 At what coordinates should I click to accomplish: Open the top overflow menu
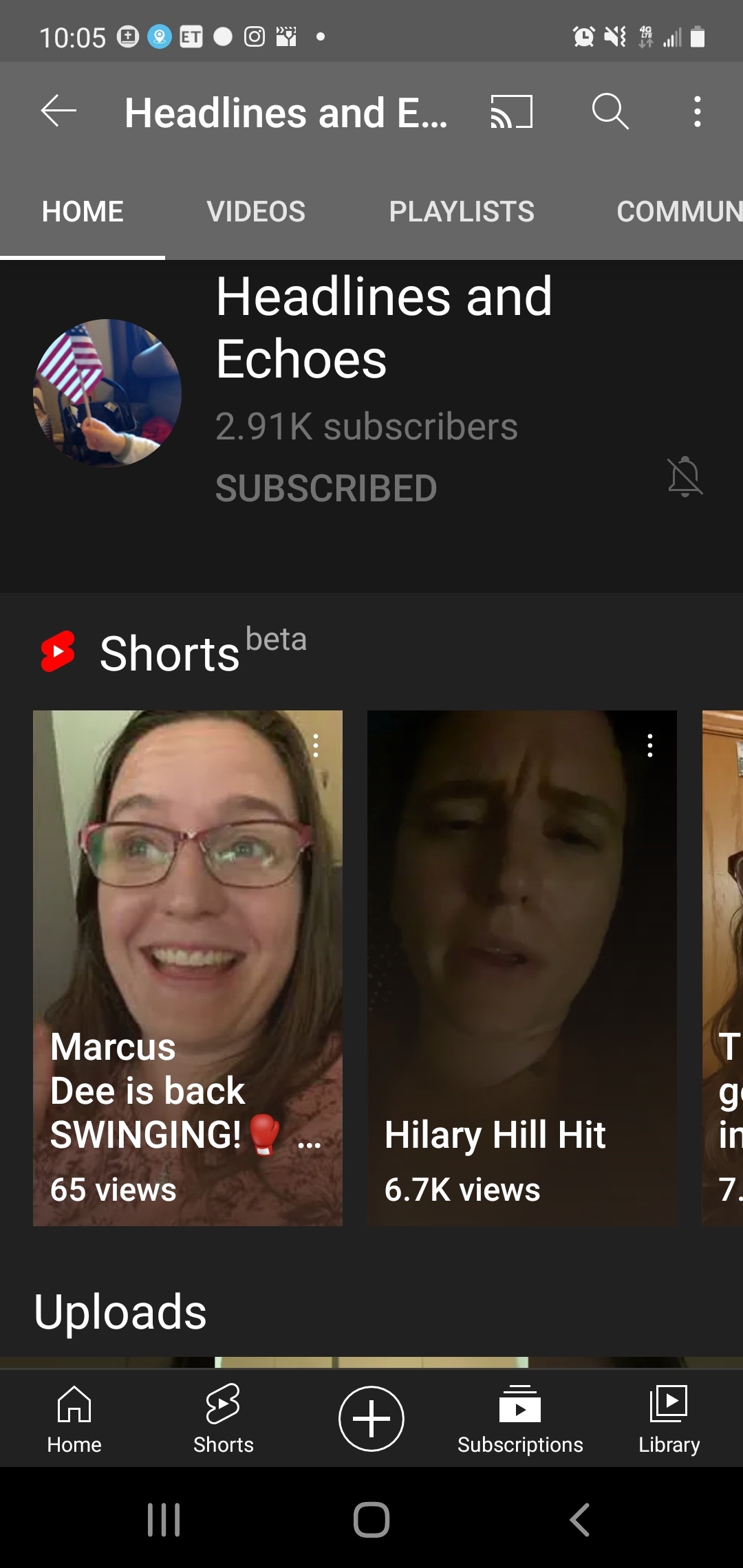(x=698, y=111)
